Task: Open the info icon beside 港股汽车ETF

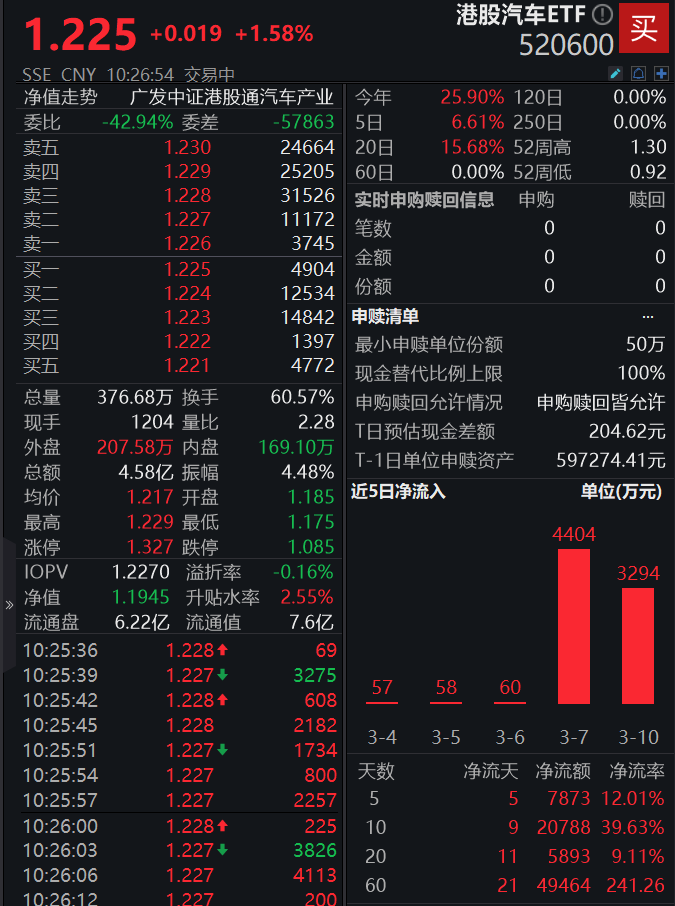Action: 602,15
